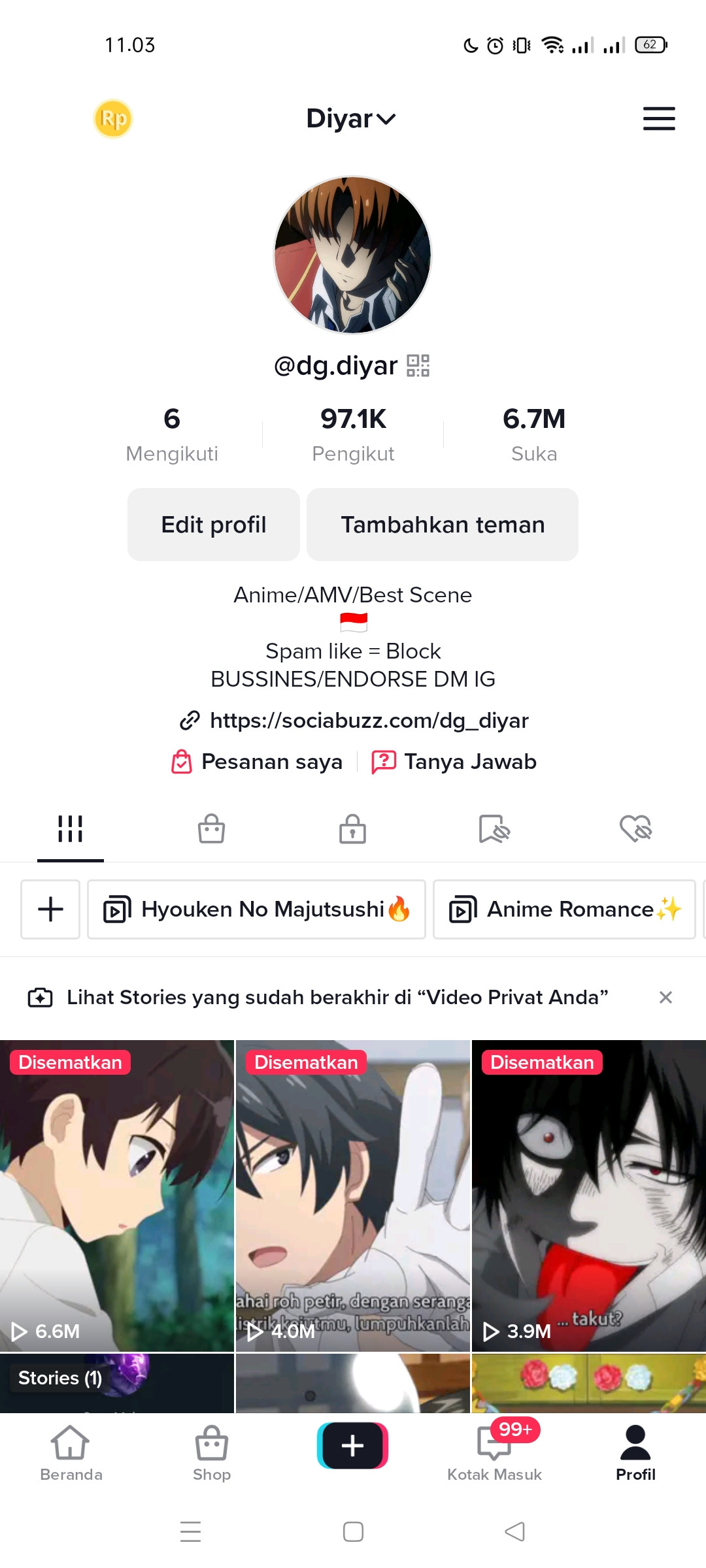Image resolution: width=706 pixels, height=1568 pixels.
Task: Open the hamburger menu
Action: [658, 119]
